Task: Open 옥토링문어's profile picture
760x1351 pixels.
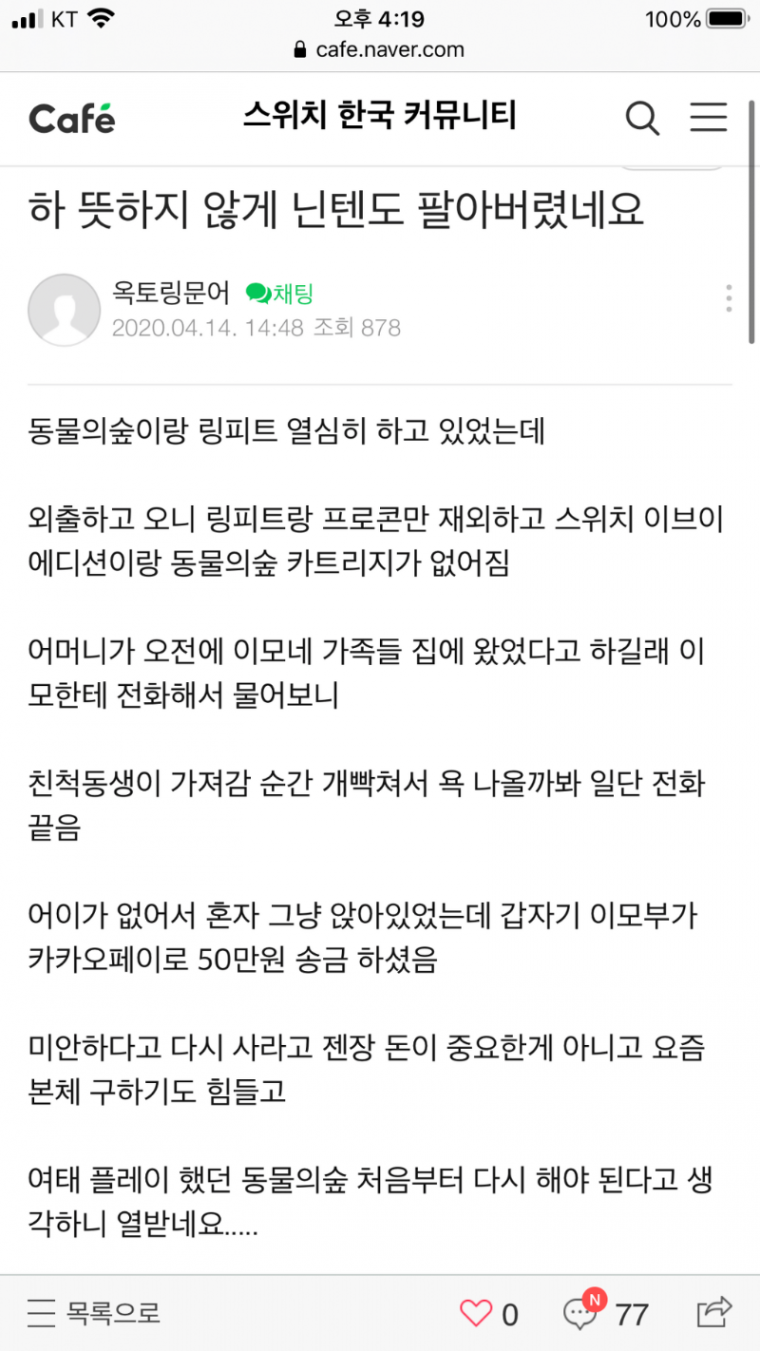Action: pos(64,310)
